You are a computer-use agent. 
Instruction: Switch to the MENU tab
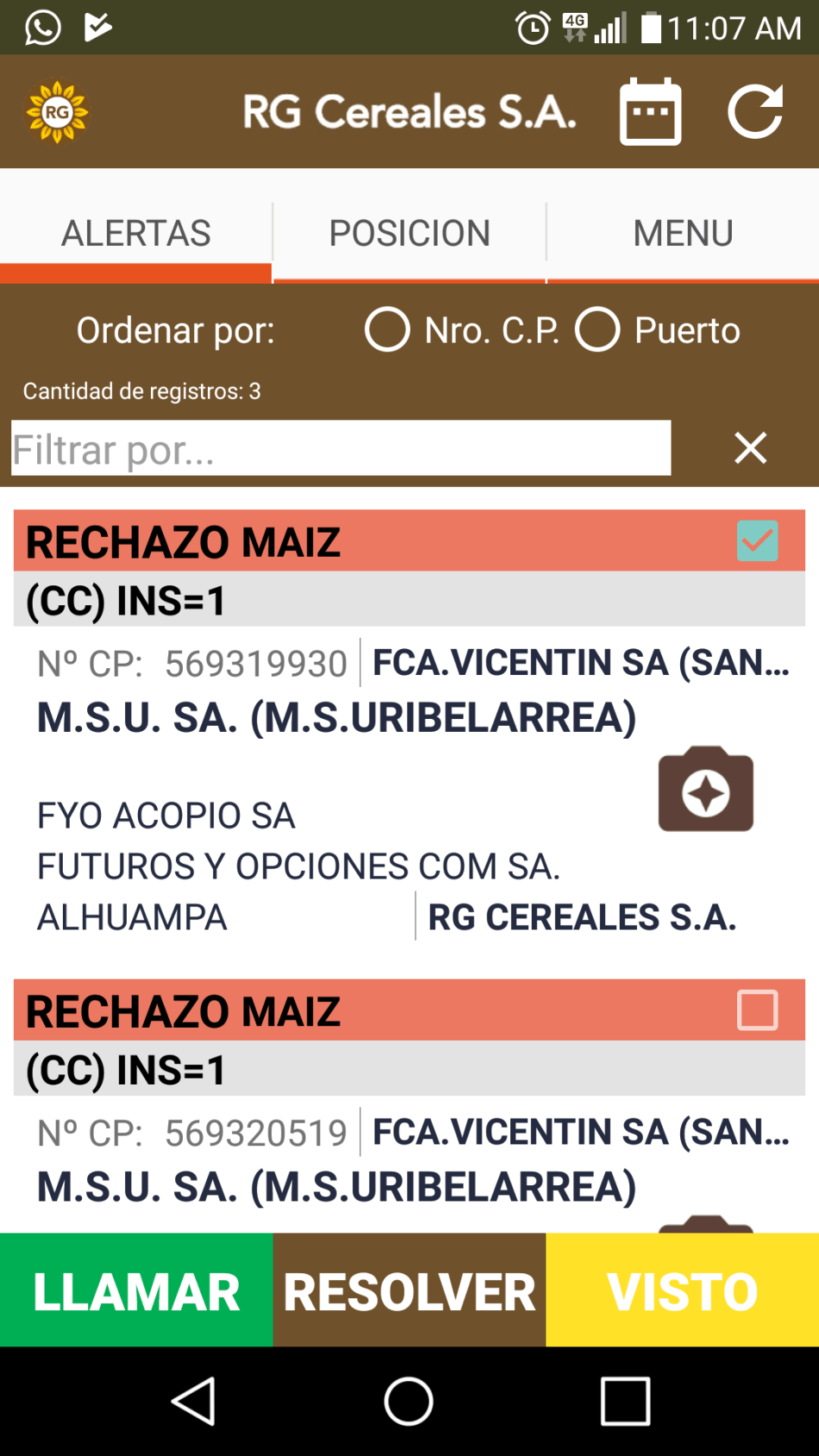[683, 234]
